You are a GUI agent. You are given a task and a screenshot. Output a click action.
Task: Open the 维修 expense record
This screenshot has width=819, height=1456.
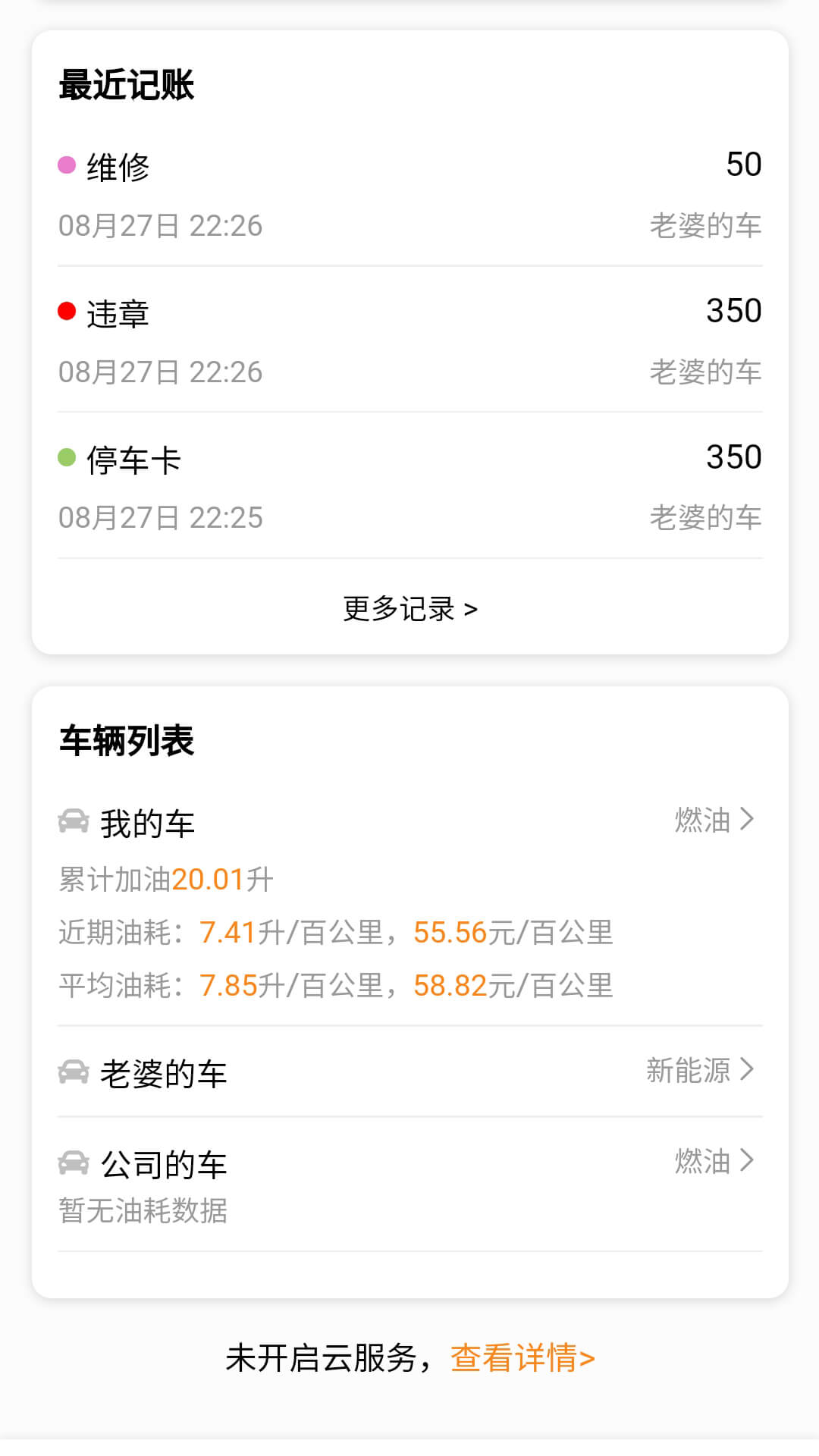409,194
